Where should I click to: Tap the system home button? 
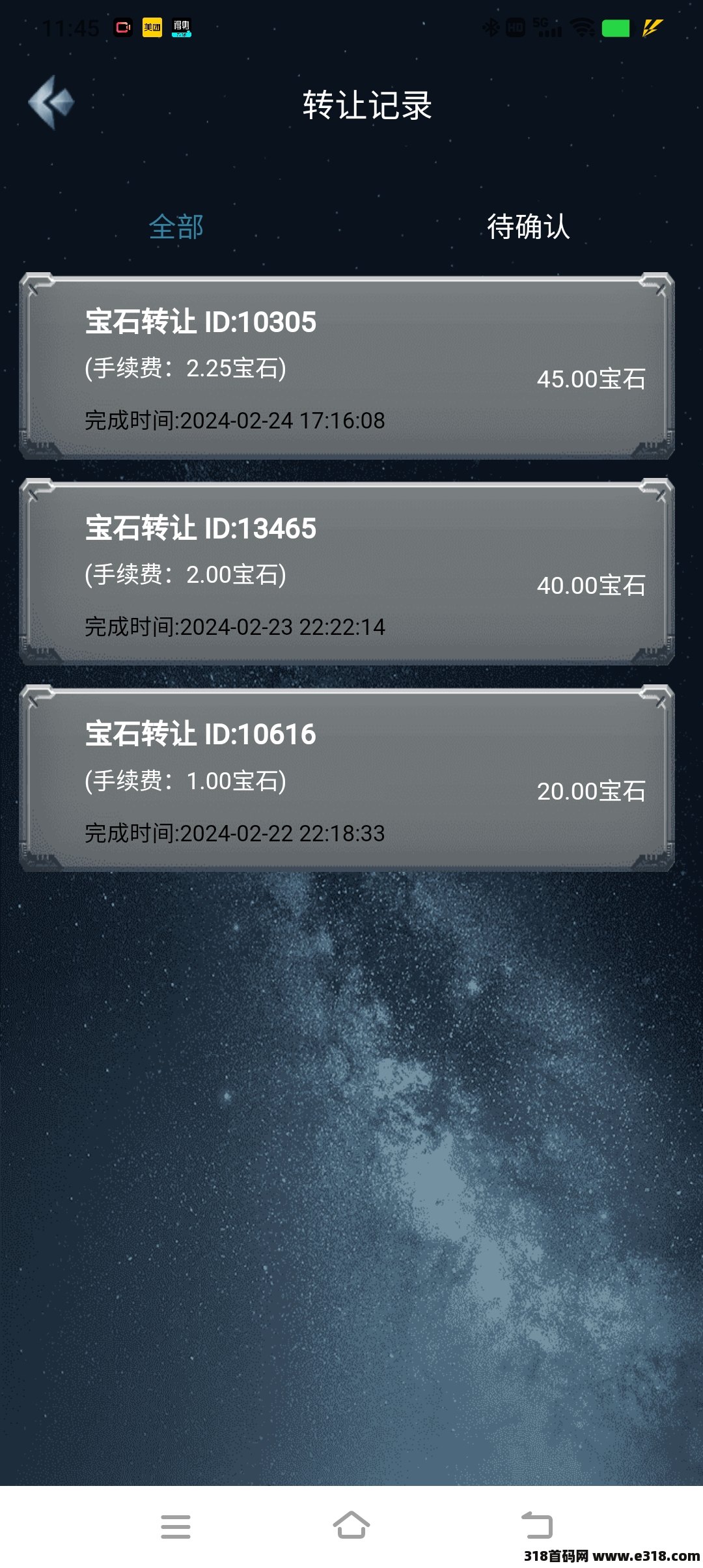[x=351, y=1526]
